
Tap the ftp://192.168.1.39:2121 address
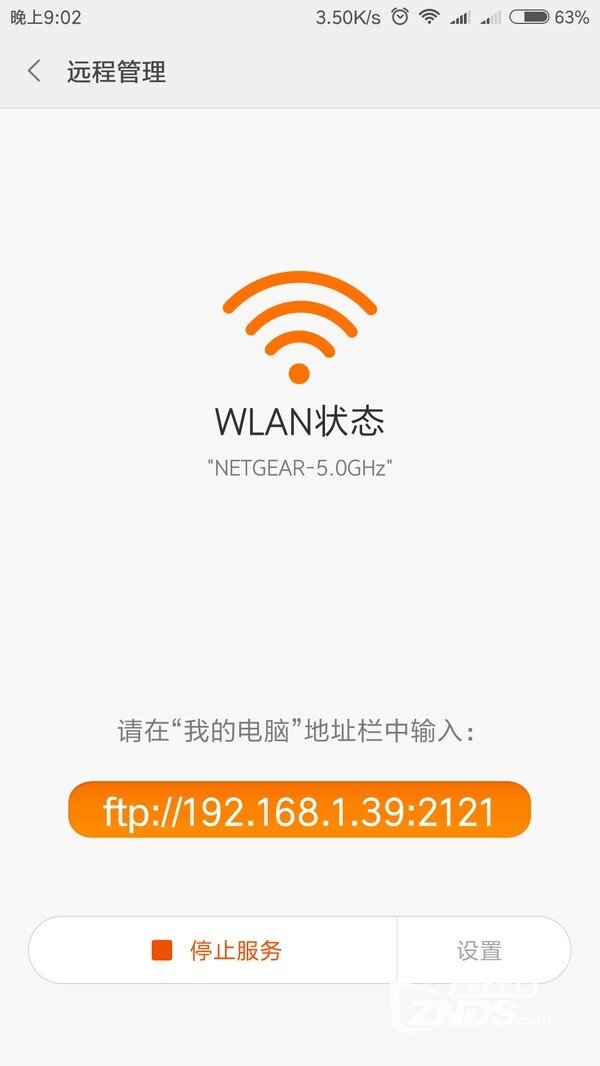[x=299, y=811]
